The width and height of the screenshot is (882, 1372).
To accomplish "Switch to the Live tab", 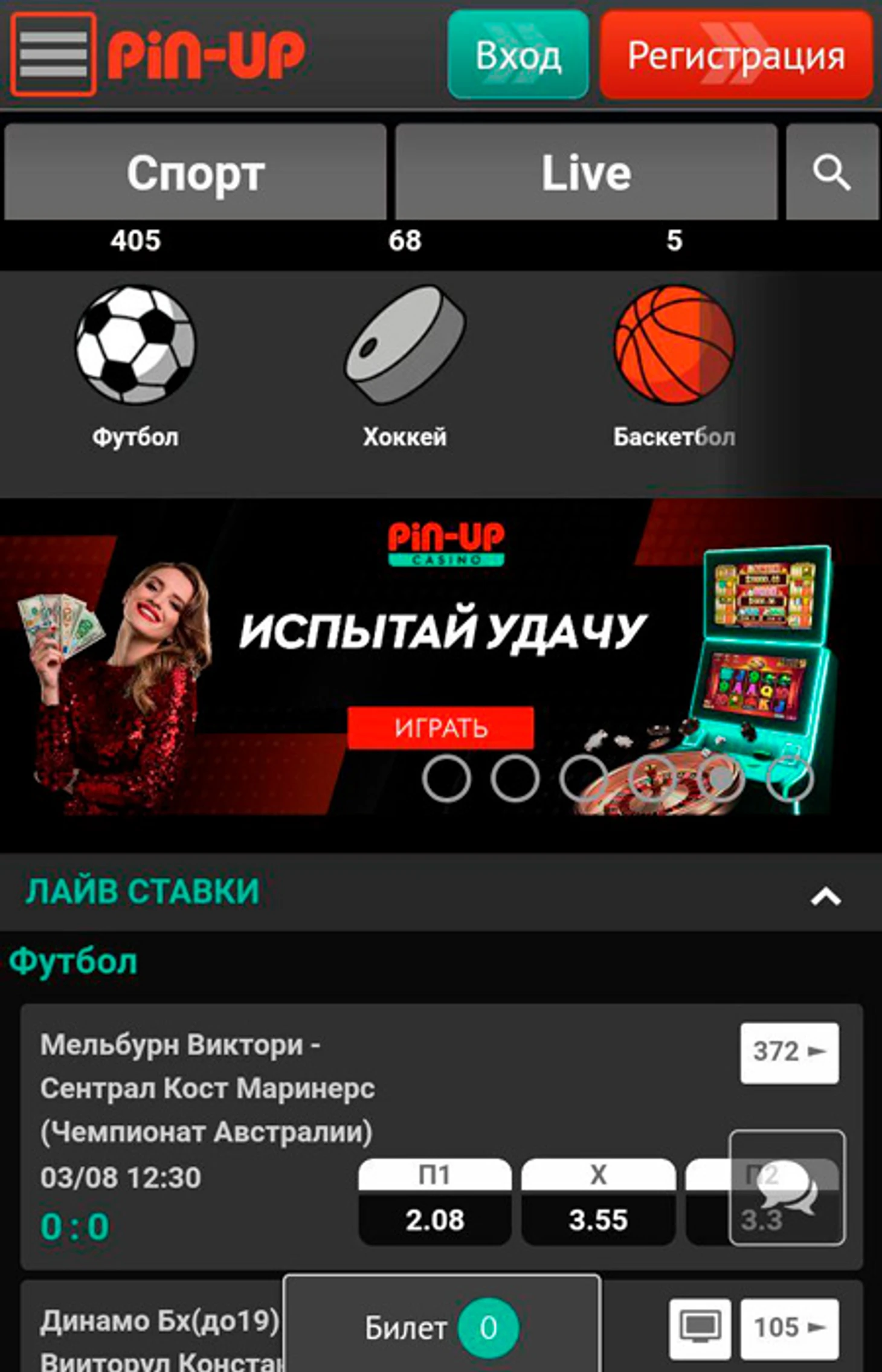I will click(x=585, y=173).
